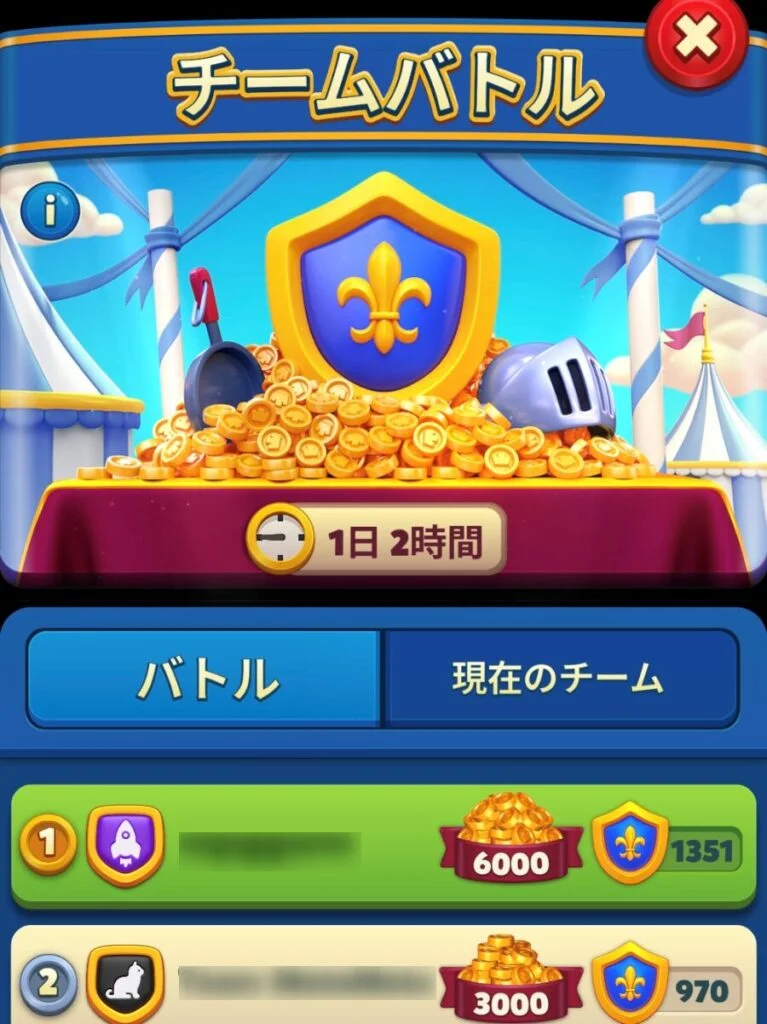Viewport: 767px width, 1024px height.
Task: Close the チームバトル window
Action: [x=697, y=41]
